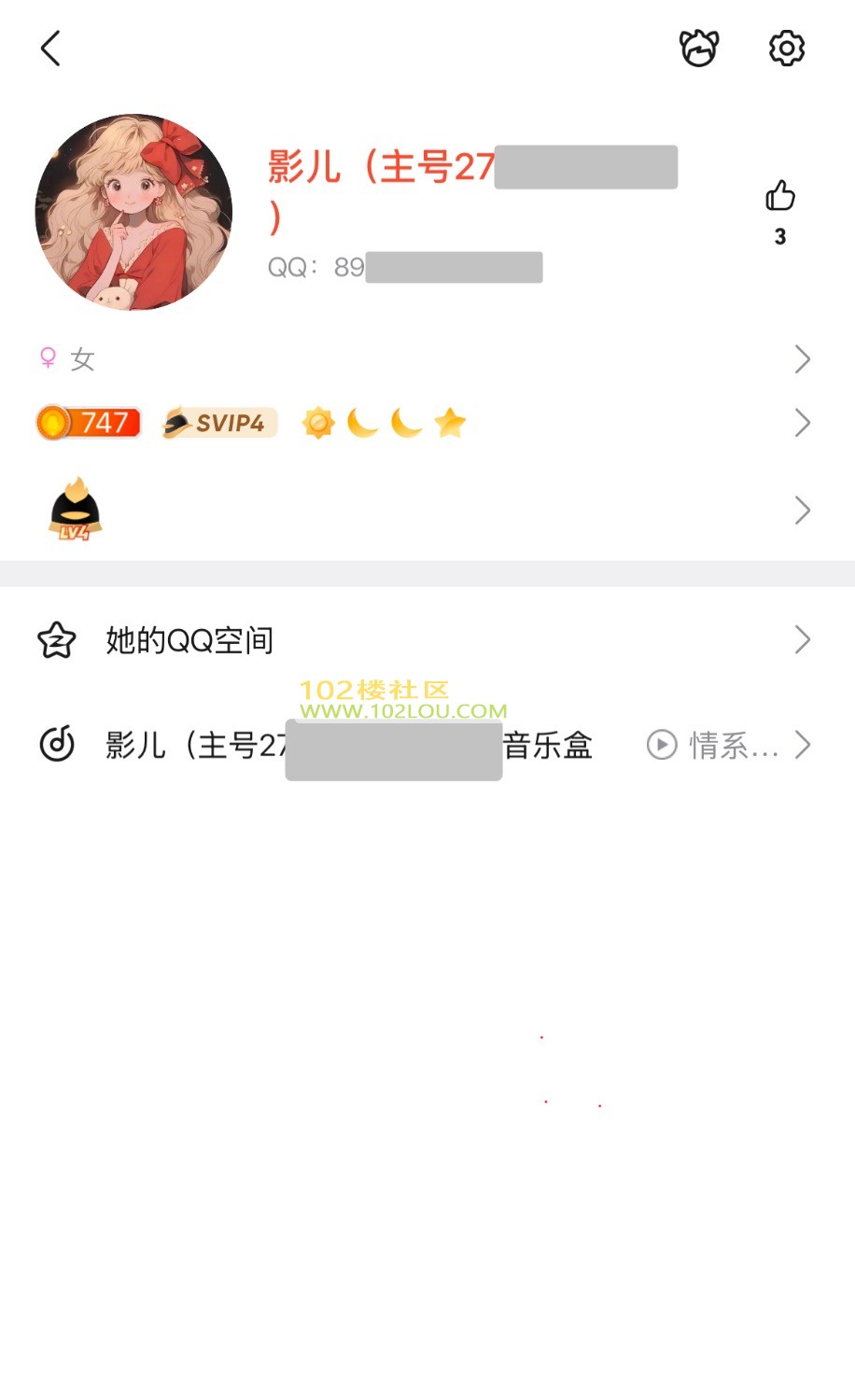The width and height of the screenshot is (855, 1400).
Task: Open the LV4 penguin badge row
Action: pos(426,511)
